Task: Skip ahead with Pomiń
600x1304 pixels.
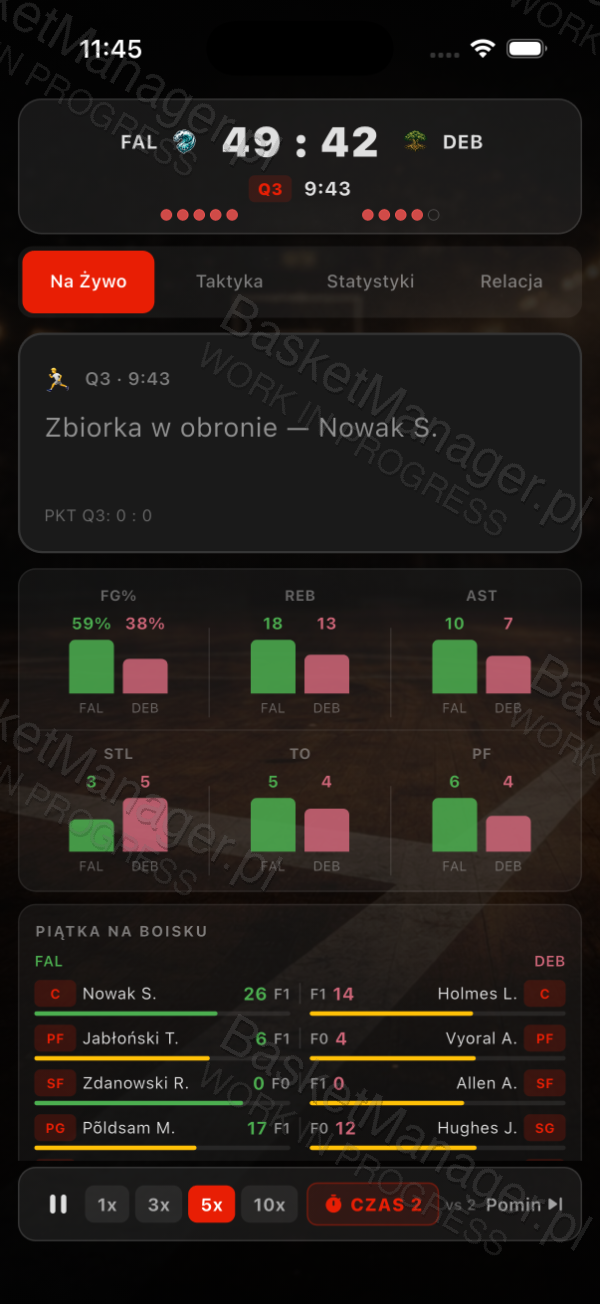Action: point(524,1204)
